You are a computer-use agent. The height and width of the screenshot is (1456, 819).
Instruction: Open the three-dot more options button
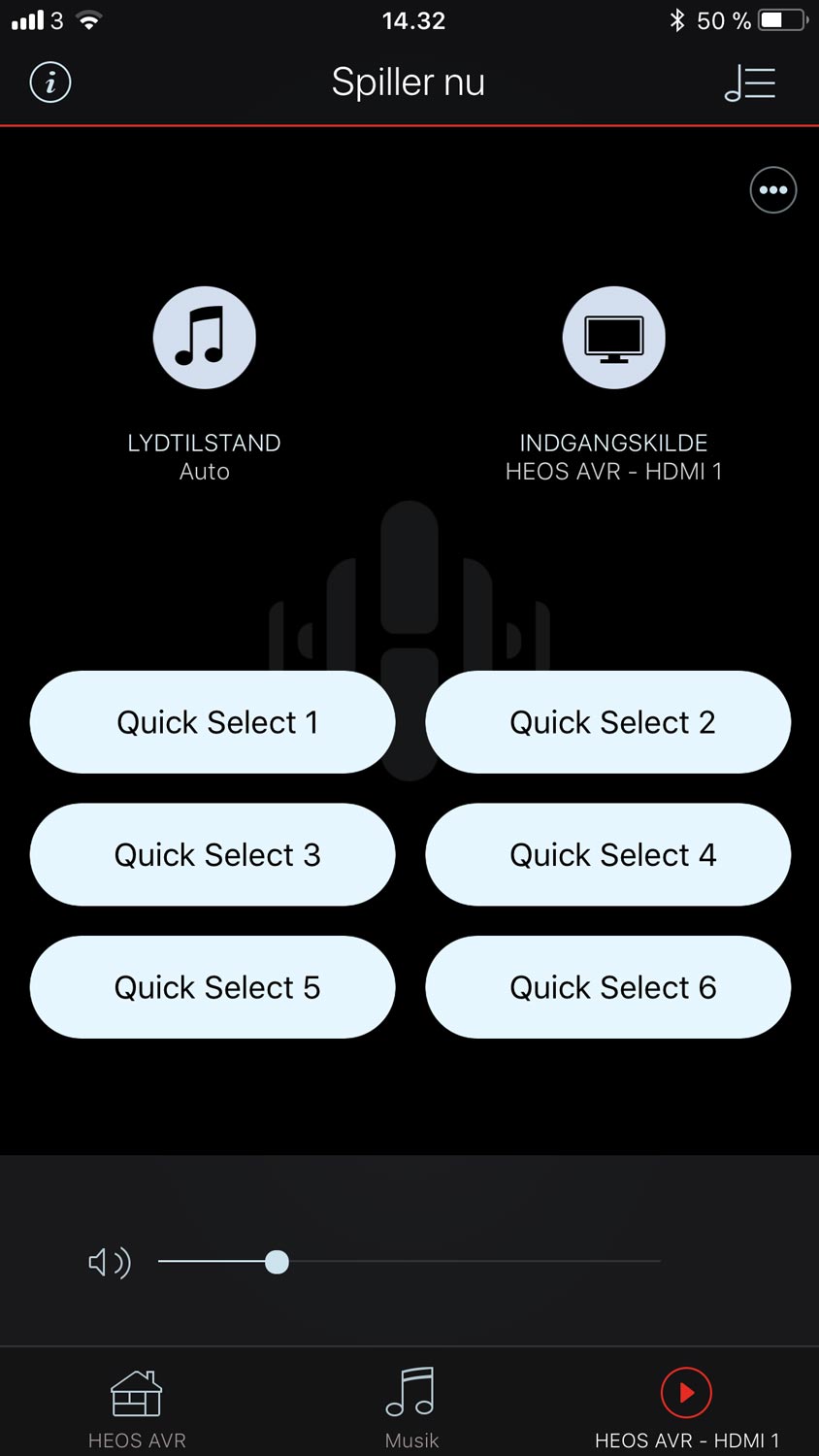pos(773,189)
